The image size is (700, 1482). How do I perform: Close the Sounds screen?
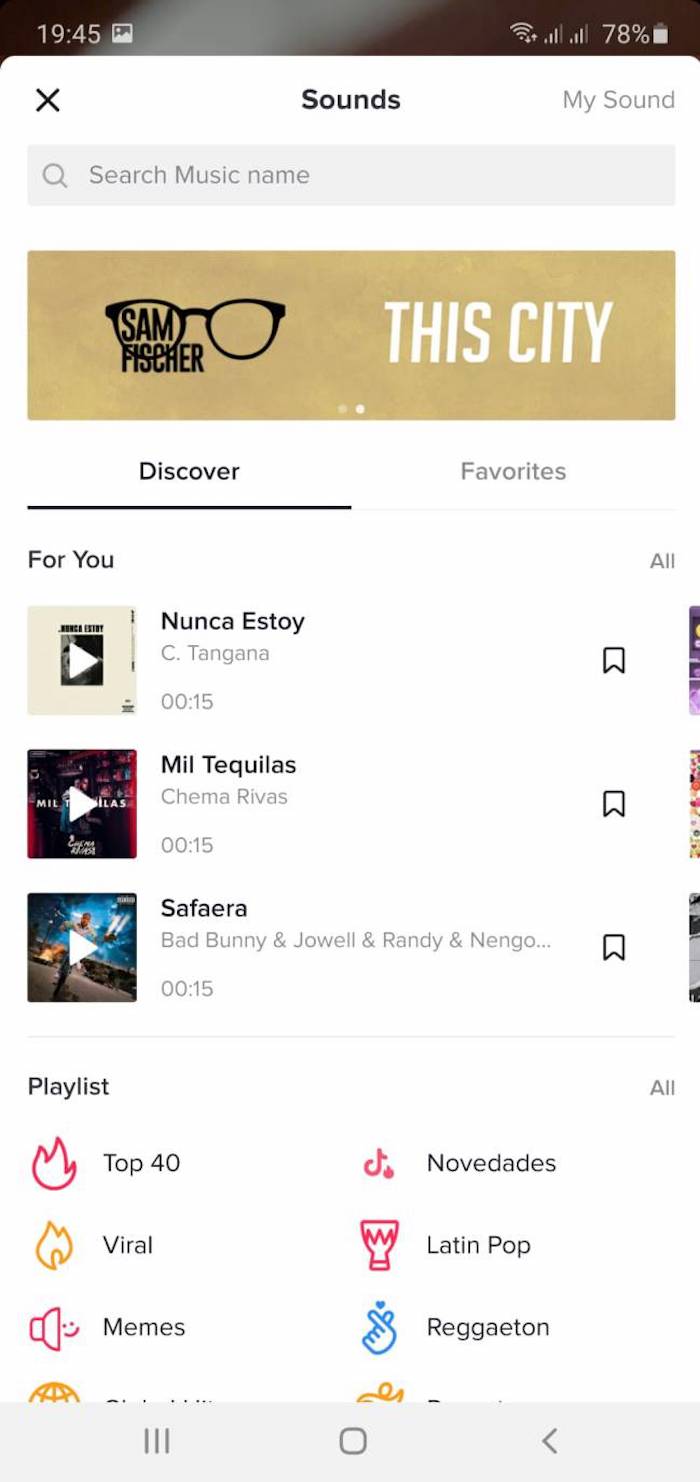tap(48, 100)
